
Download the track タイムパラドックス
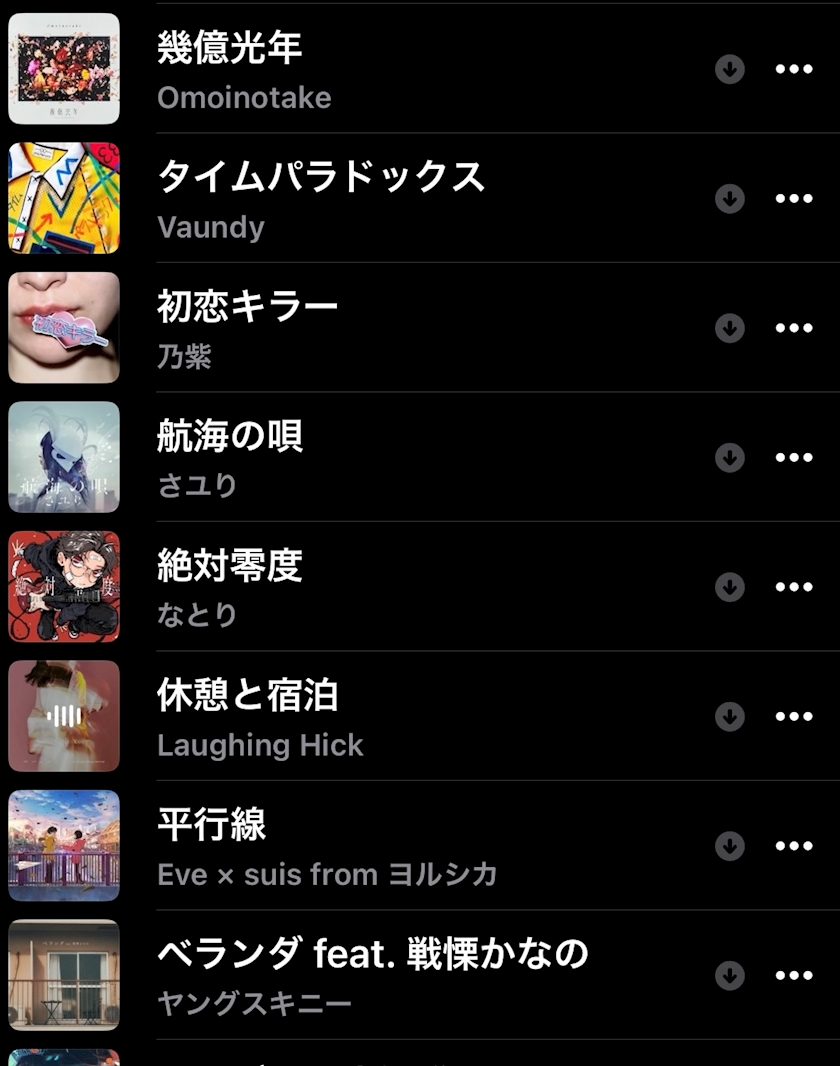point(730,199)
